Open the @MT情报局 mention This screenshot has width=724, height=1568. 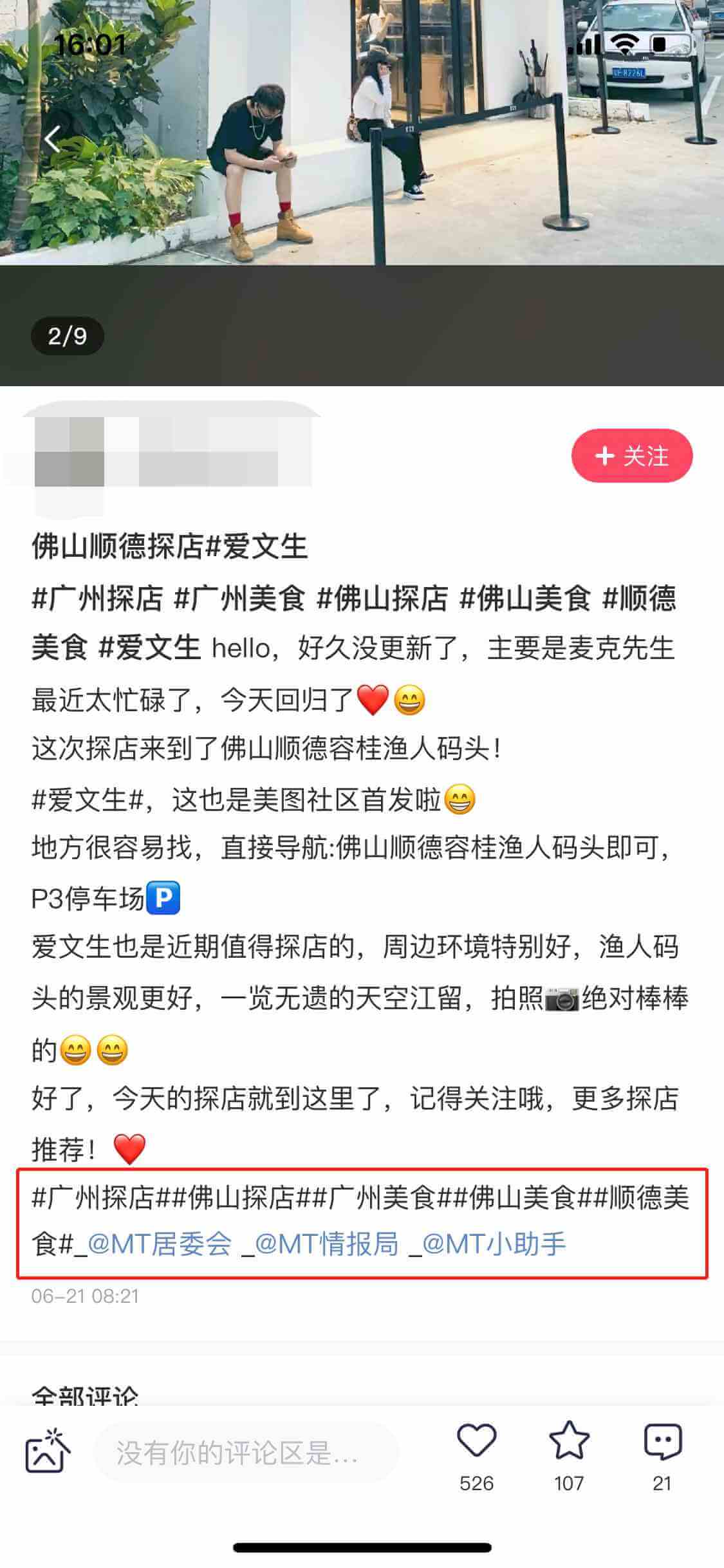point(327,1244)
